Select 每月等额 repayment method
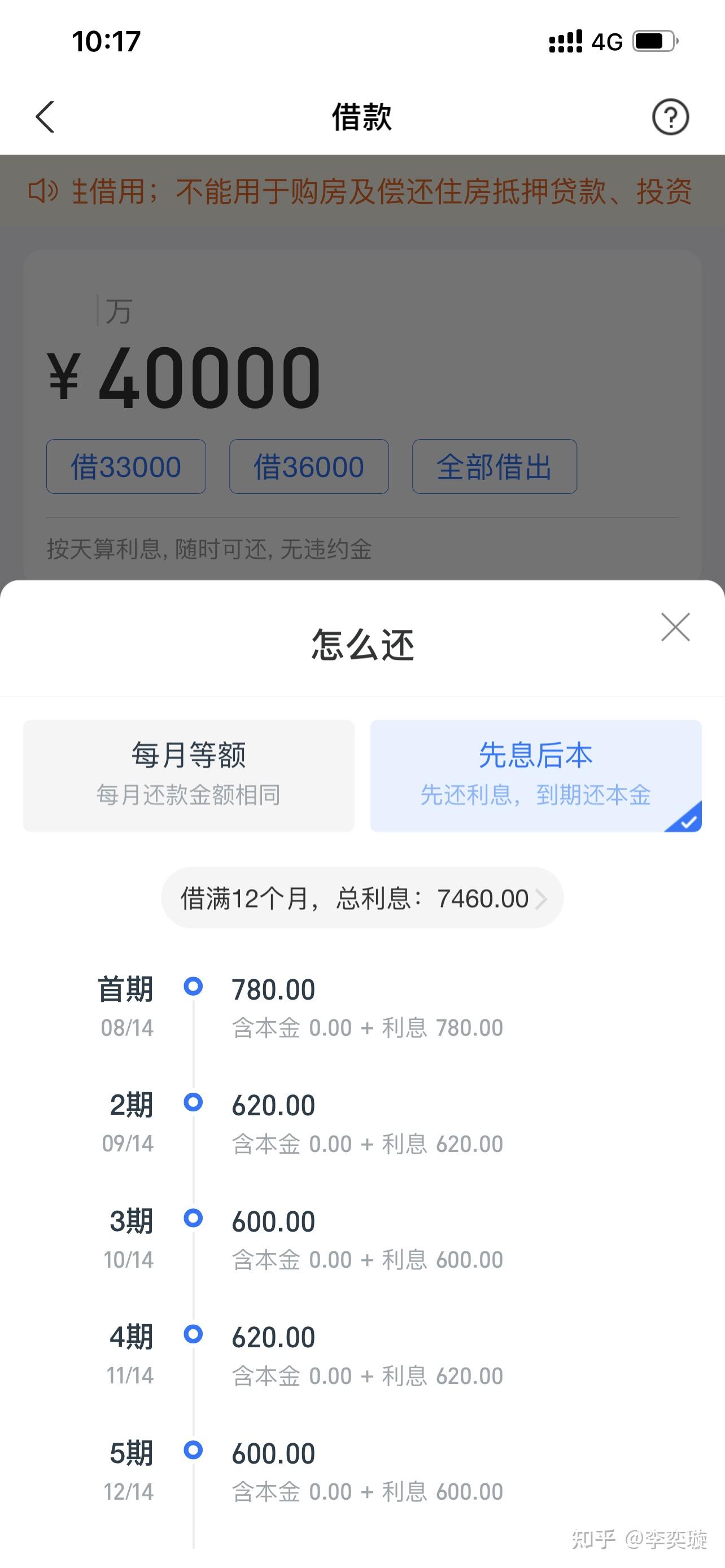The height and width of the screenshot is (1568, 725). click(x=189, y=776)
